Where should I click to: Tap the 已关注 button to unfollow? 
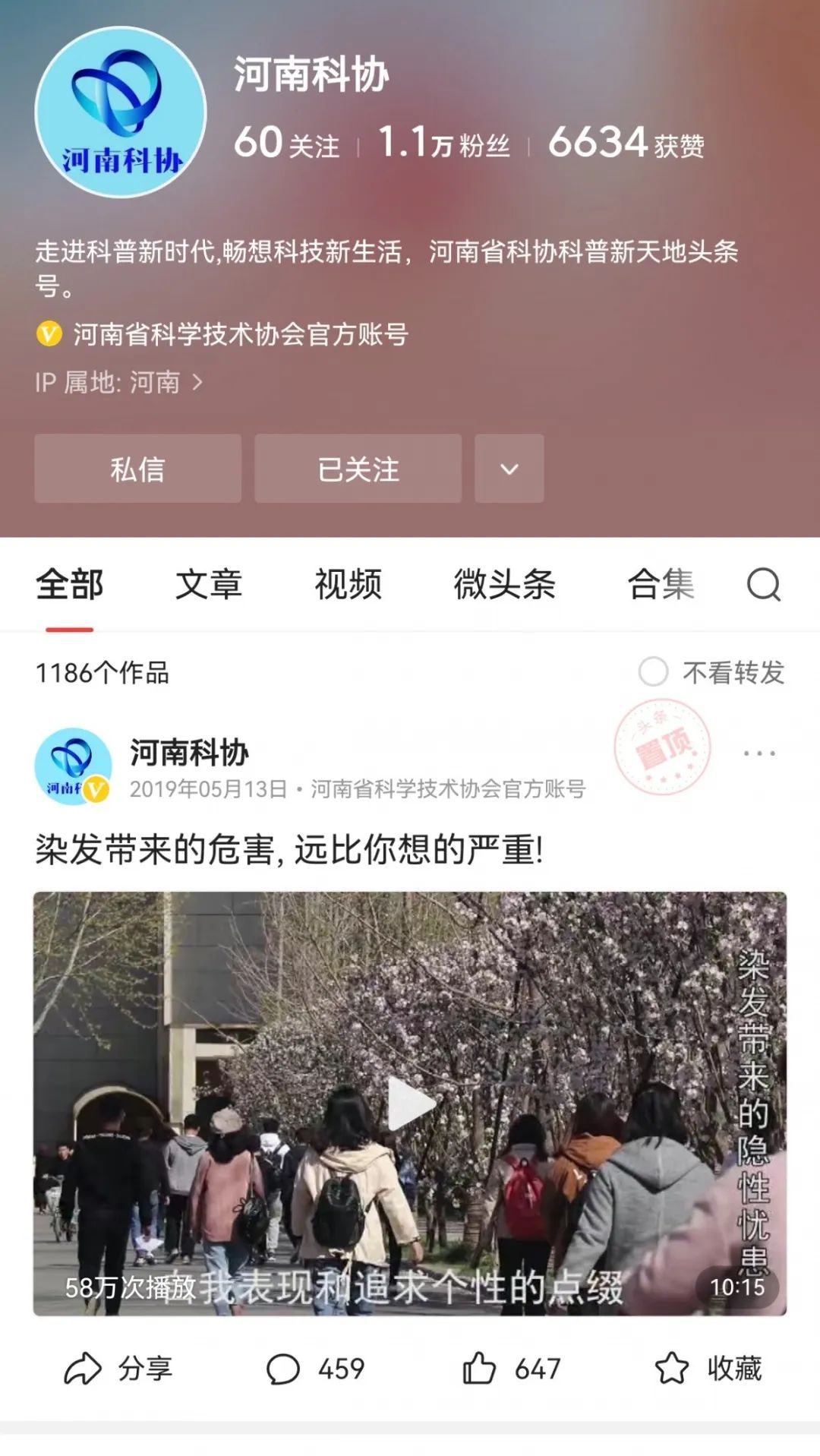358,469
